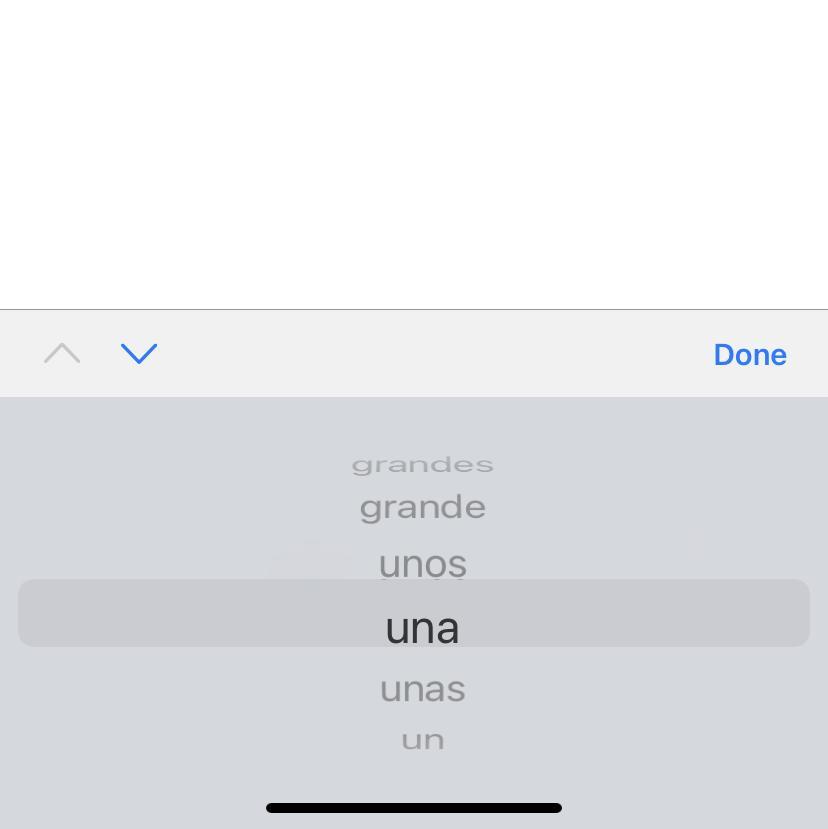
Task: Go to the next form field
Action: [x=139, y=354]
